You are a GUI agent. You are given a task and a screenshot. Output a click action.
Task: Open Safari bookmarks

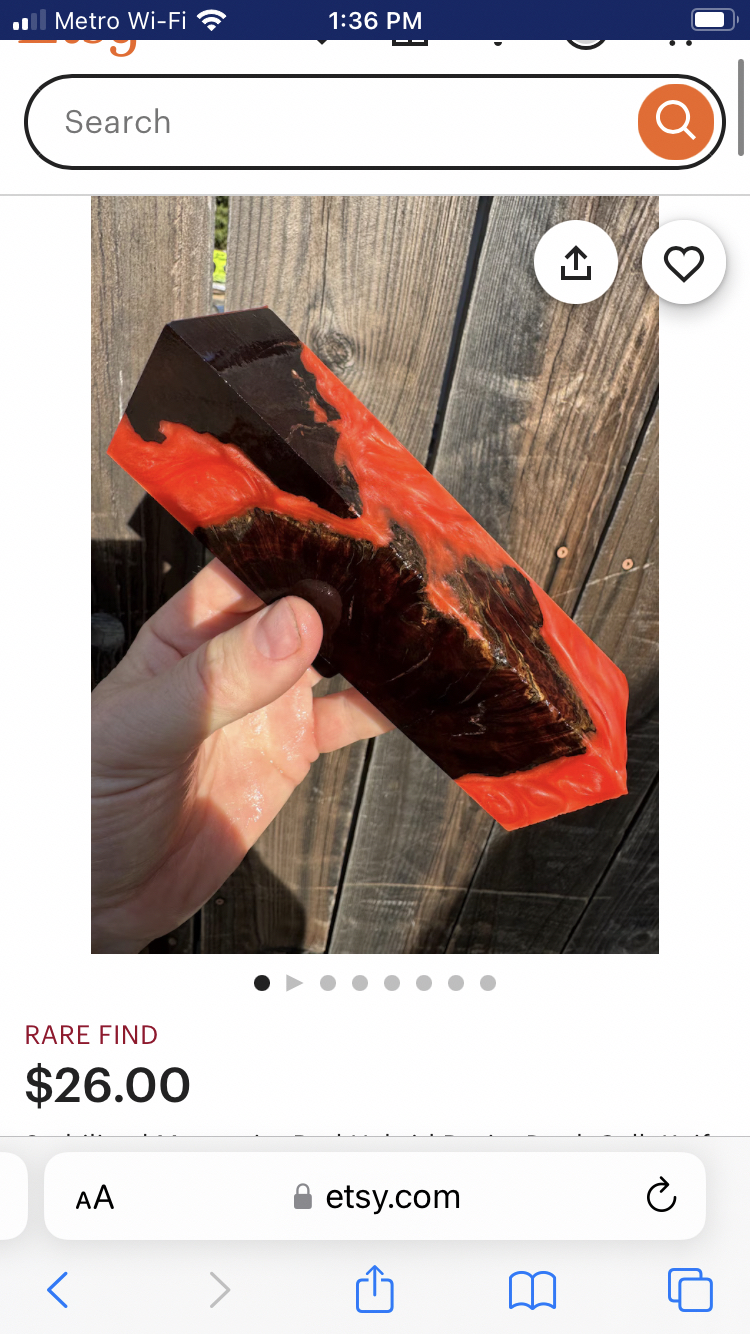(532, 1290)
